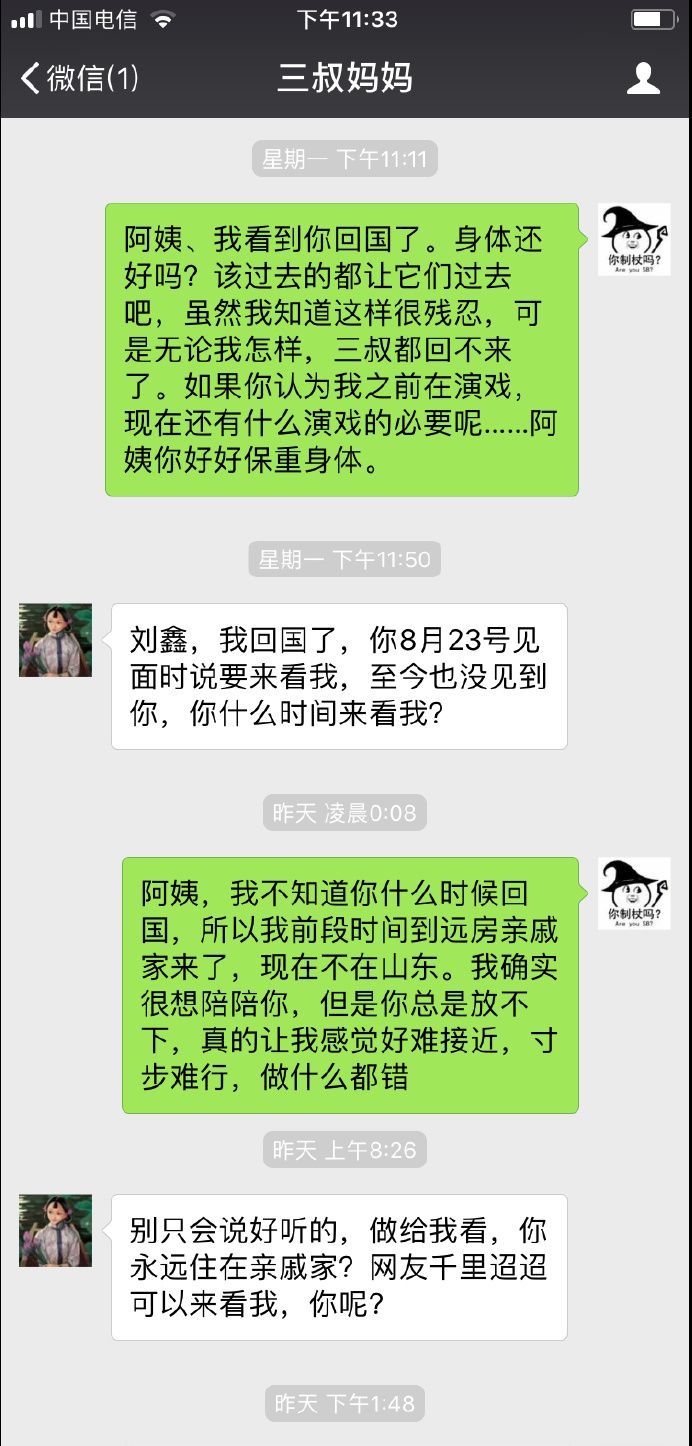Go back to the 微信 chat list
The image size is (692, 1446).
pos(78,78)
